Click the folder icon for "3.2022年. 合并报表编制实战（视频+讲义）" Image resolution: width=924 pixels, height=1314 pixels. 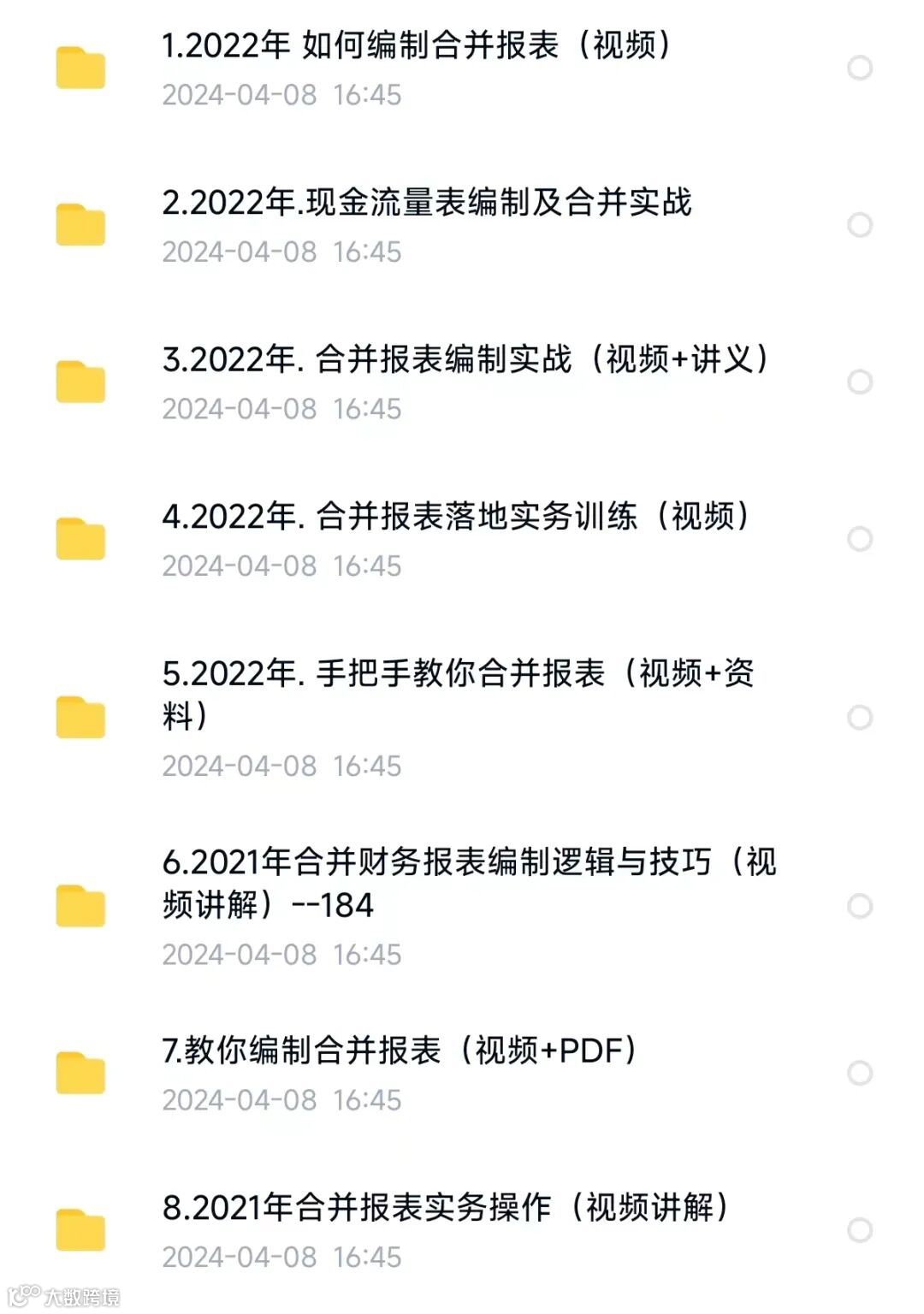tap(80, 382)
